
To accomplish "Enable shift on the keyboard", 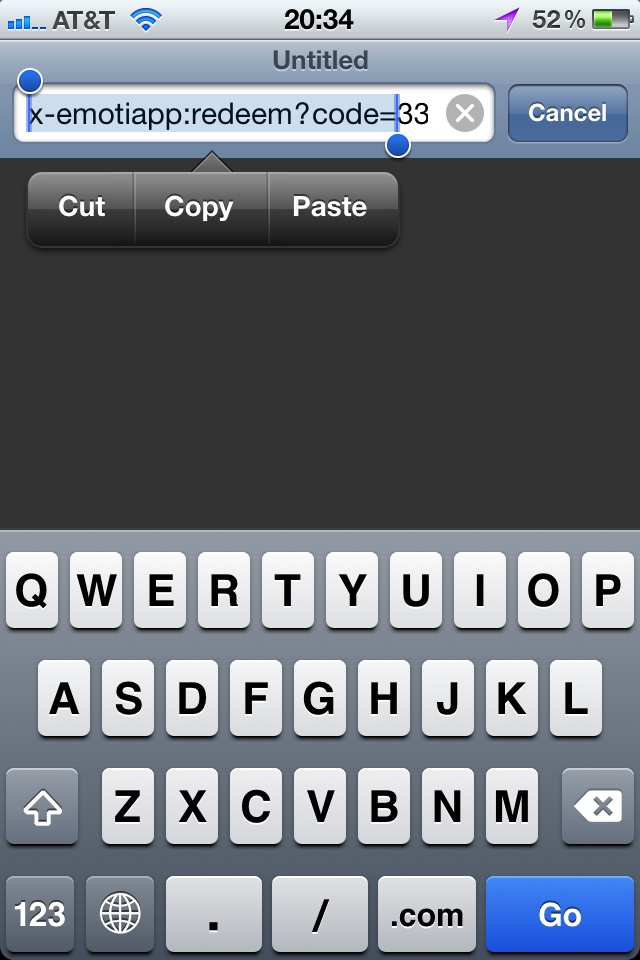I will coord(42,806).
